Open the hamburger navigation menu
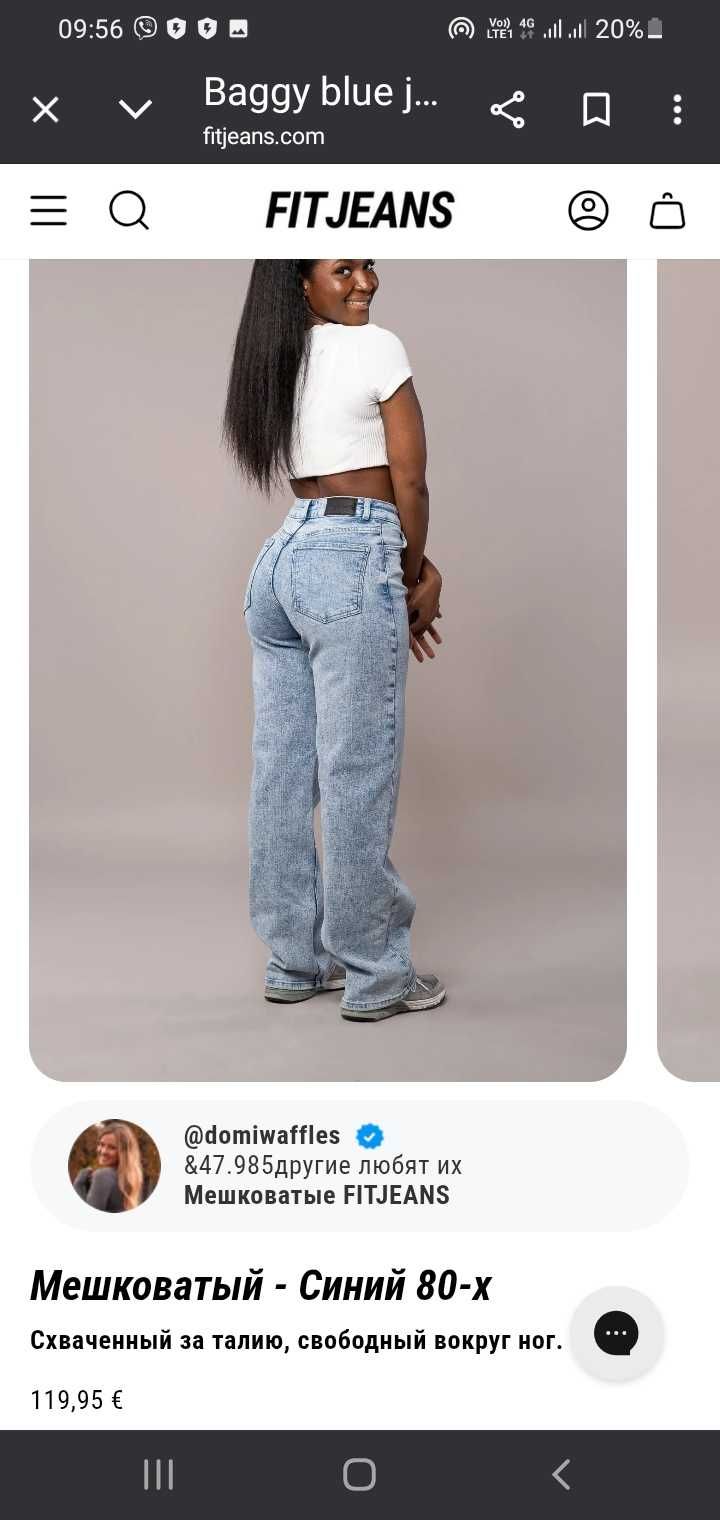 click(48, 211)
